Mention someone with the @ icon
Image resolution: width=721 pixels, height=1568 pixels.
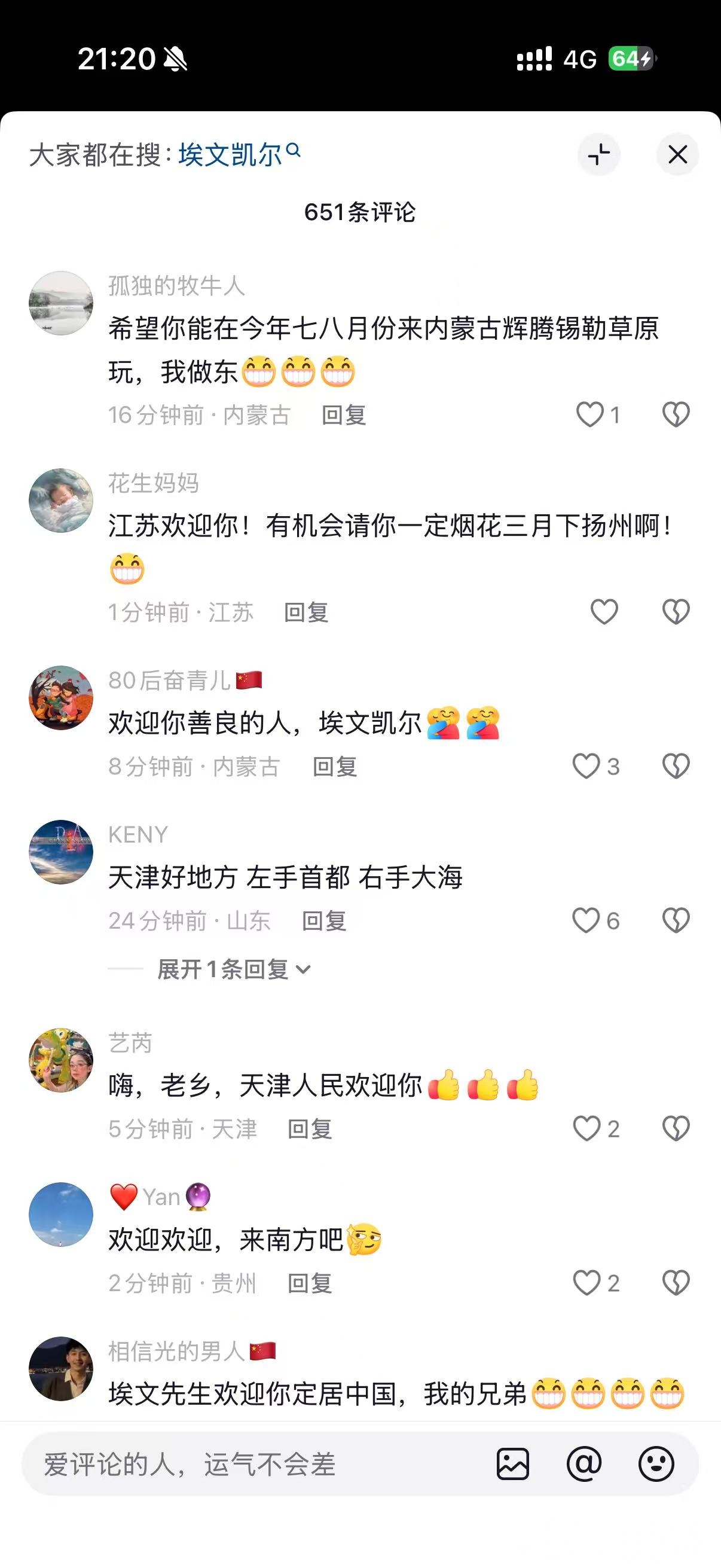coord(584,1464)
